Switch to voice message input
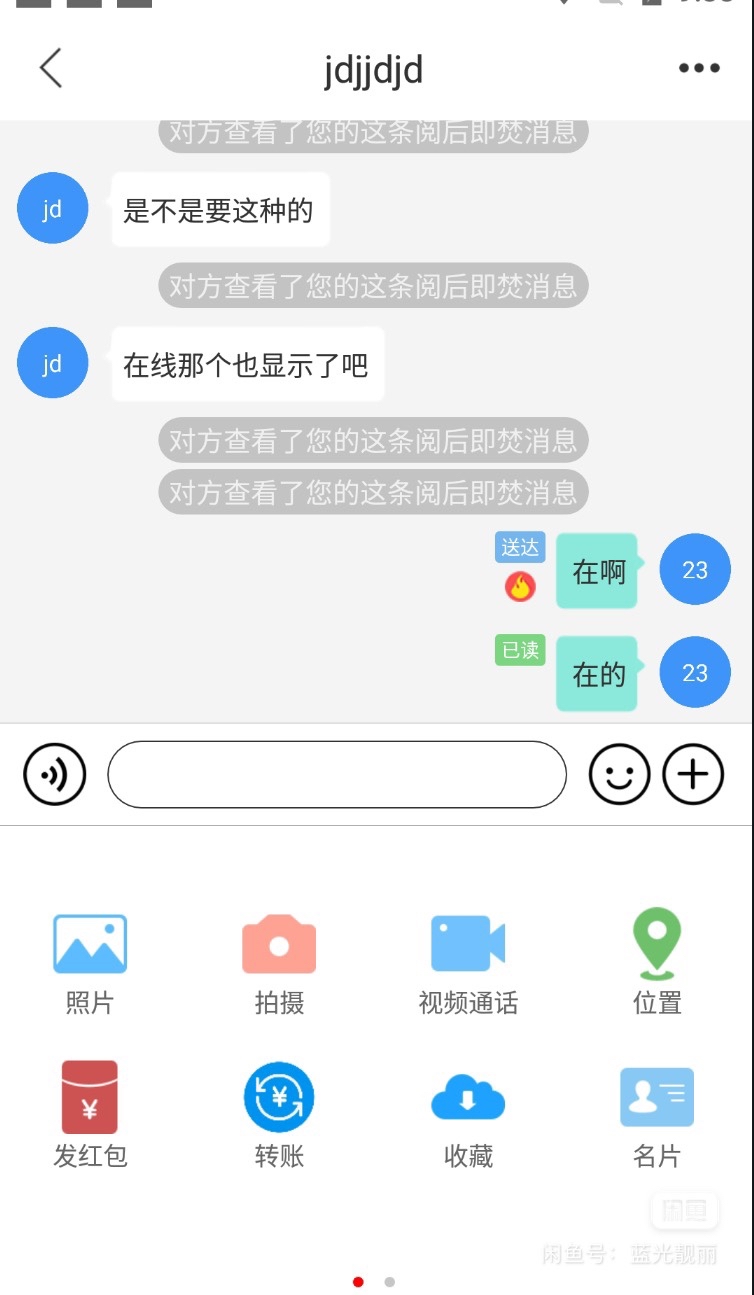The width and height of the screenshot is (754, 1295). click(x=55, y=774)
